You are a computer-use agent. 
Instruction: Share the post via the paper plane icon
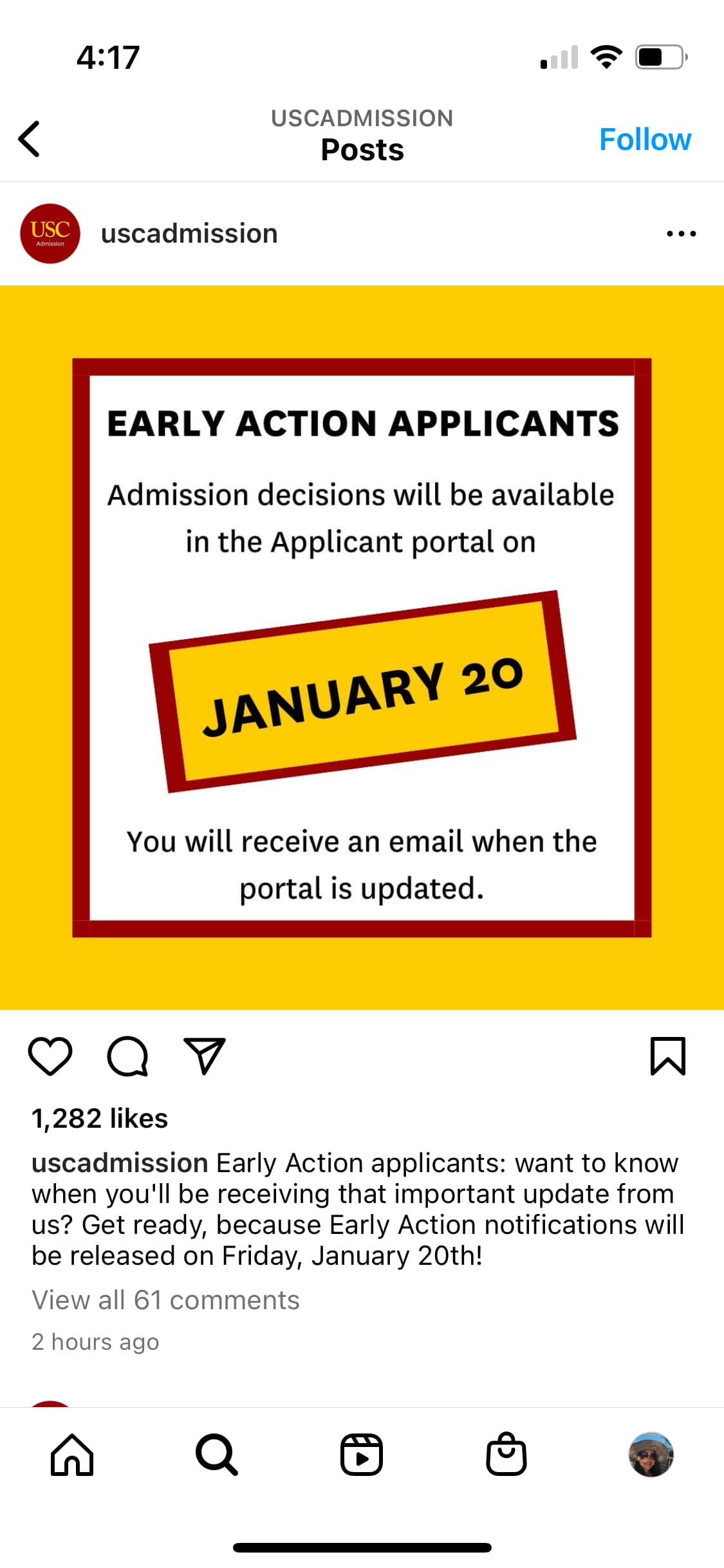tap(205, 1056)
